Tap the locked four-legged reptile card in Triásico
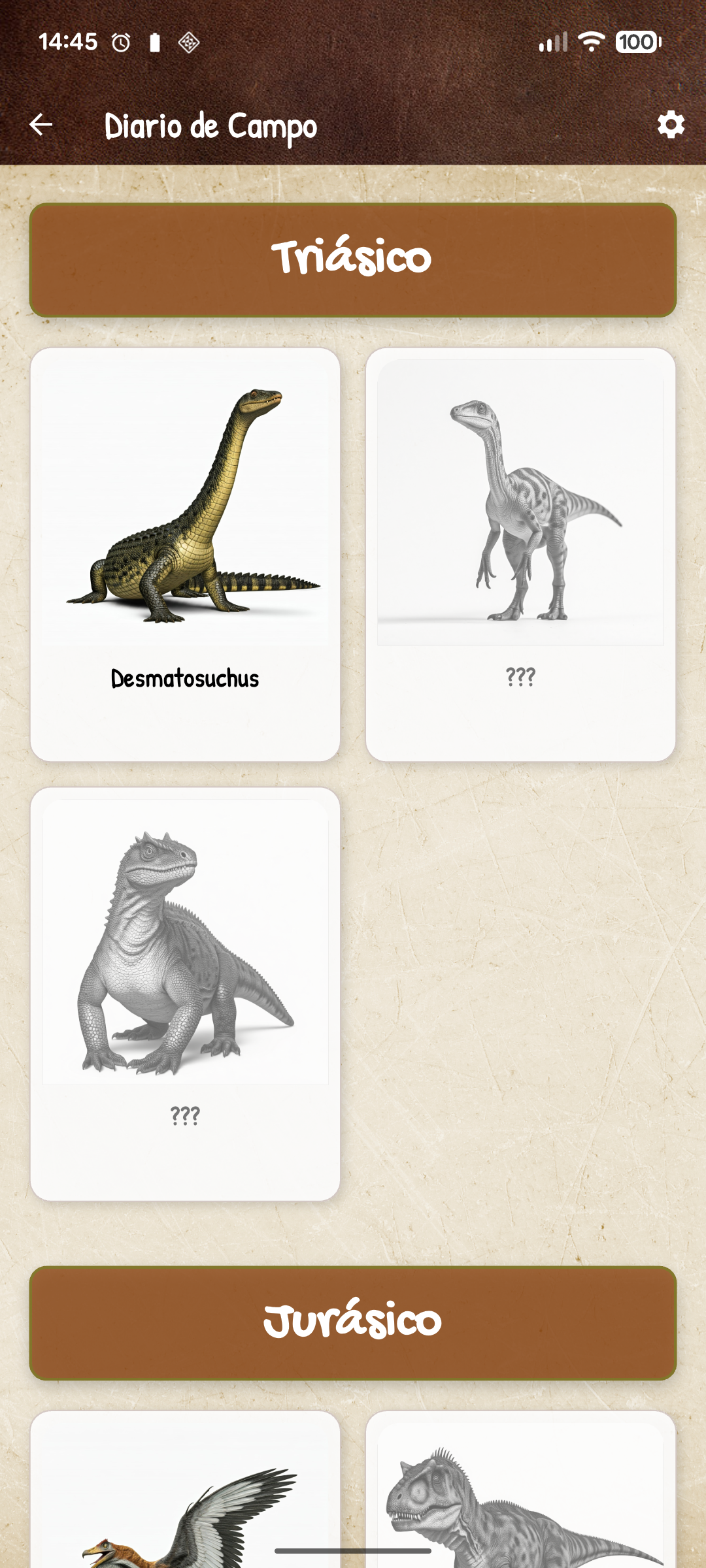 185,993
